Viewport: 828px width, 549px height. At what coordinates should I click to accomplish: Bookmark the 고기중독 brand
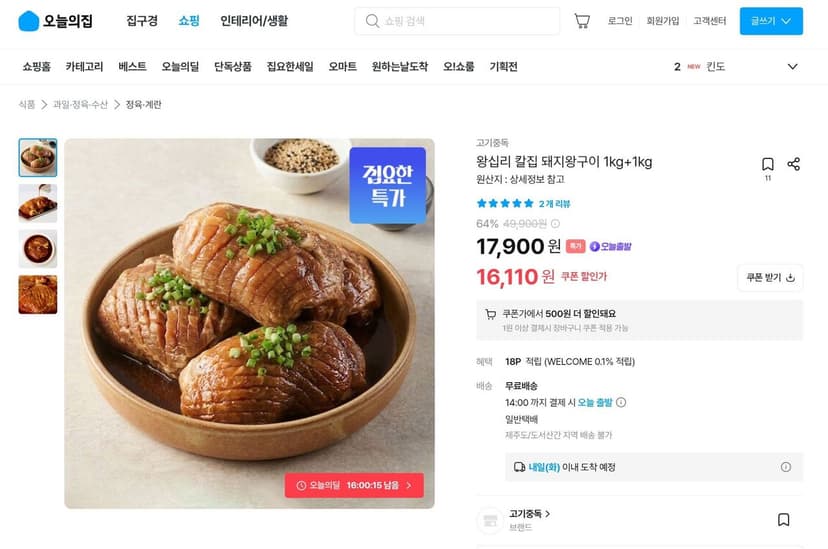coord(784,520)
